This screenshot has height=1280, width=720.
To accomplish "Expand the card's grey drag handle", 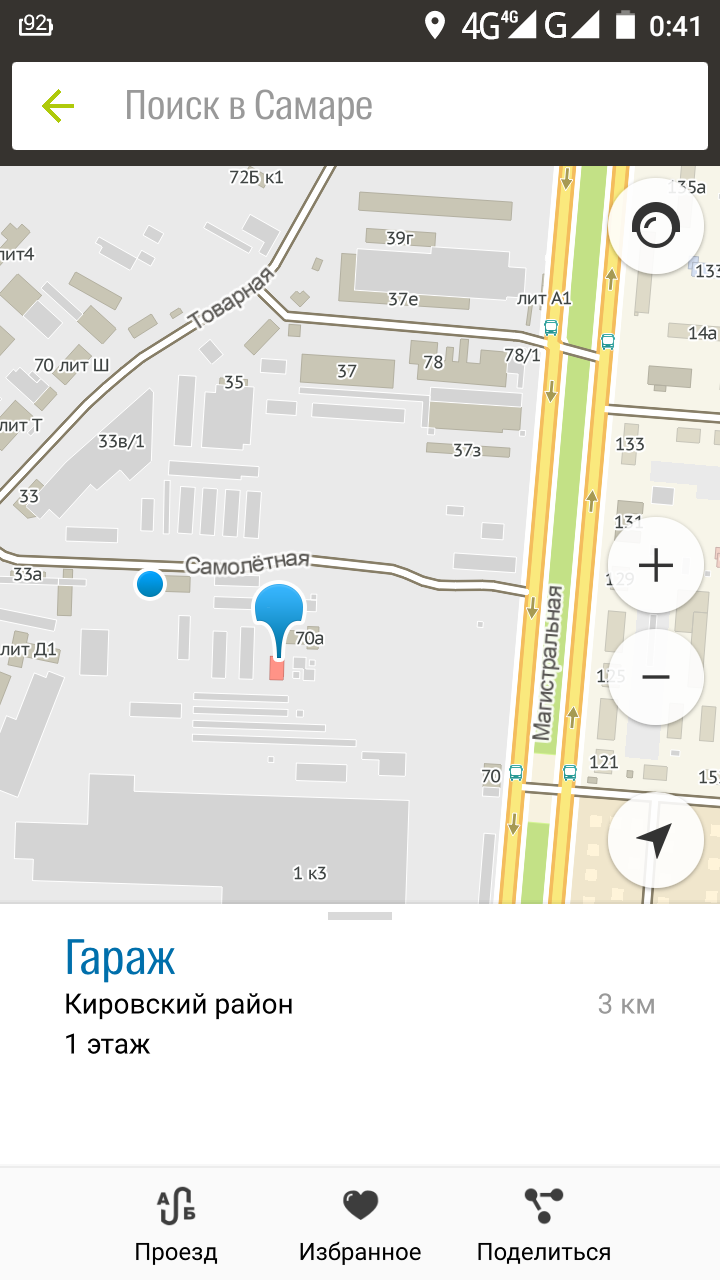I will point(360,915).
